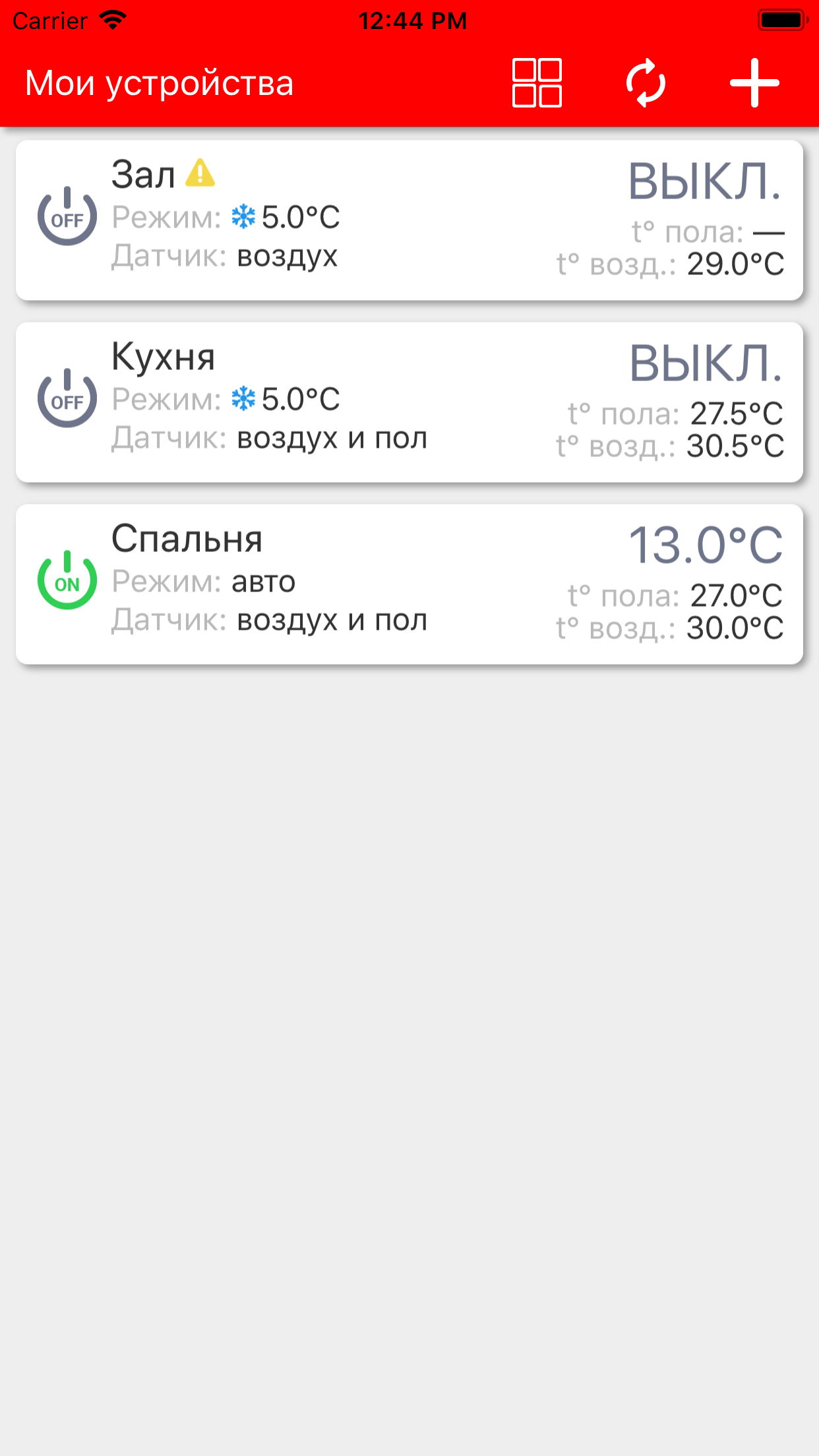Click the Wi-Fi icon in status bar
The height and width of the screenshot is (1456, 819).
112,19
